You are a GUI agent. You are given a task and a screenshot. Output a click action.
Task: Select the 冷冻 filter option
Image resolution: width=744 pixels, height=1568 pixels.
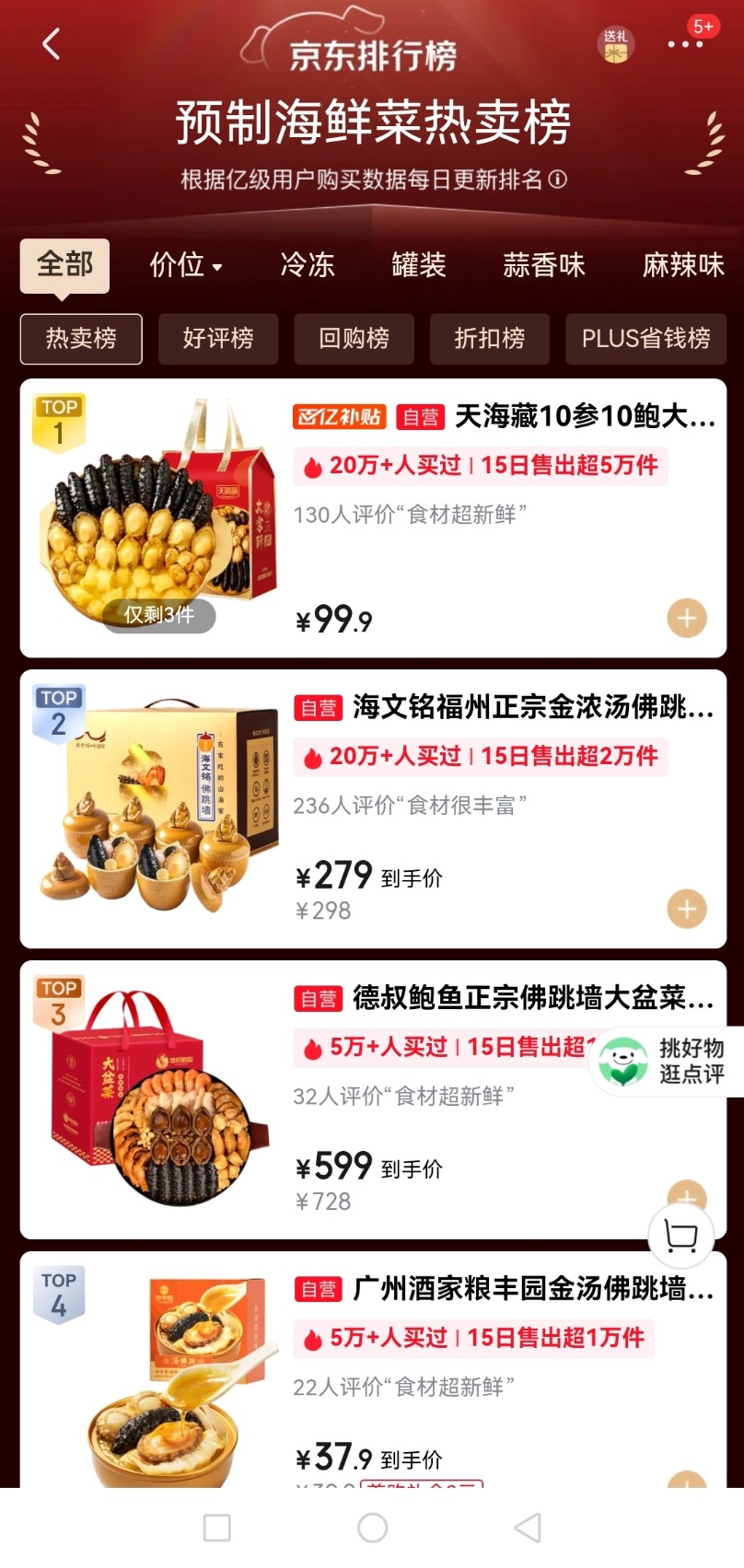[308, 266]
